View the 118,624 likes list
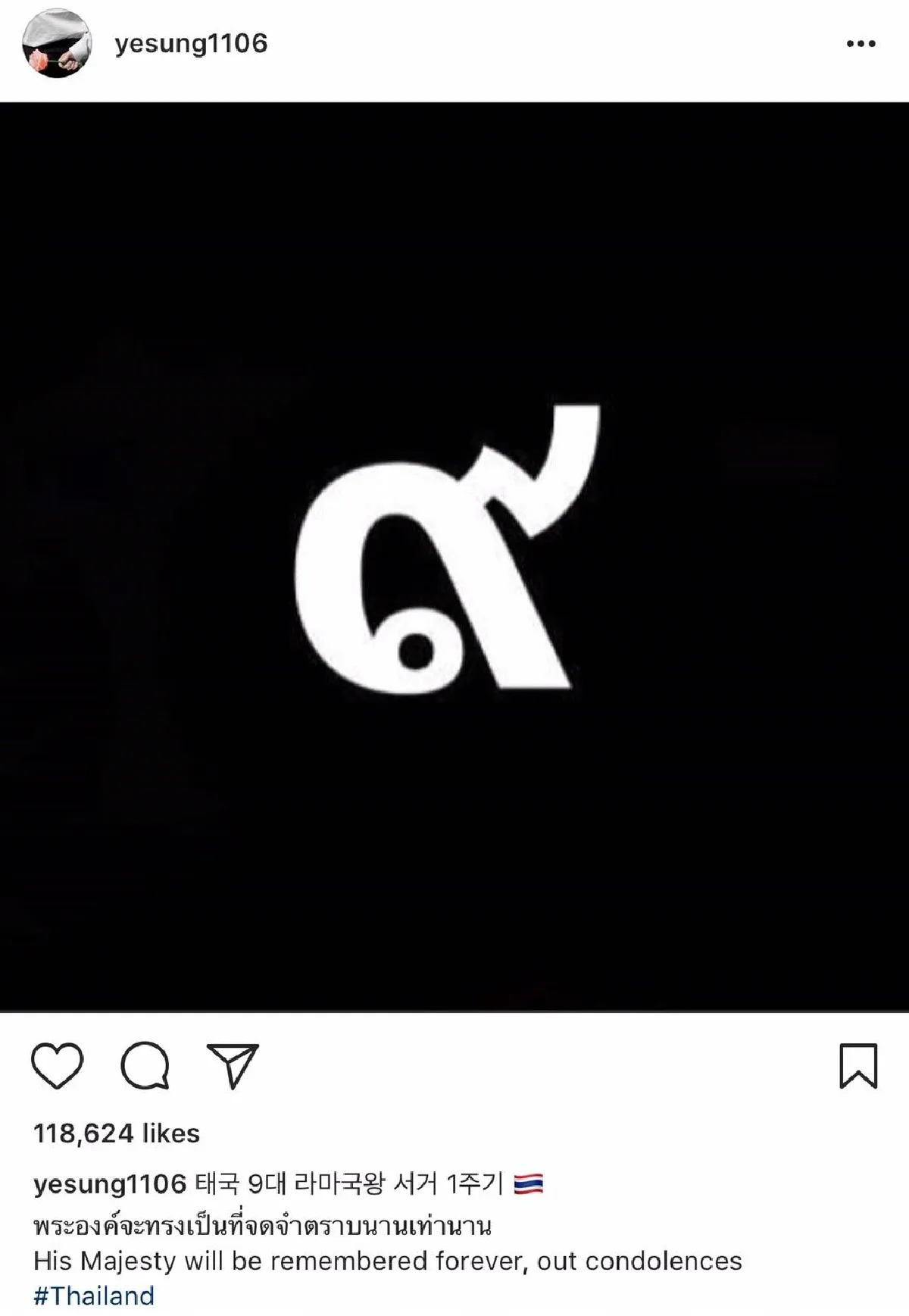 pos(117,1133)
